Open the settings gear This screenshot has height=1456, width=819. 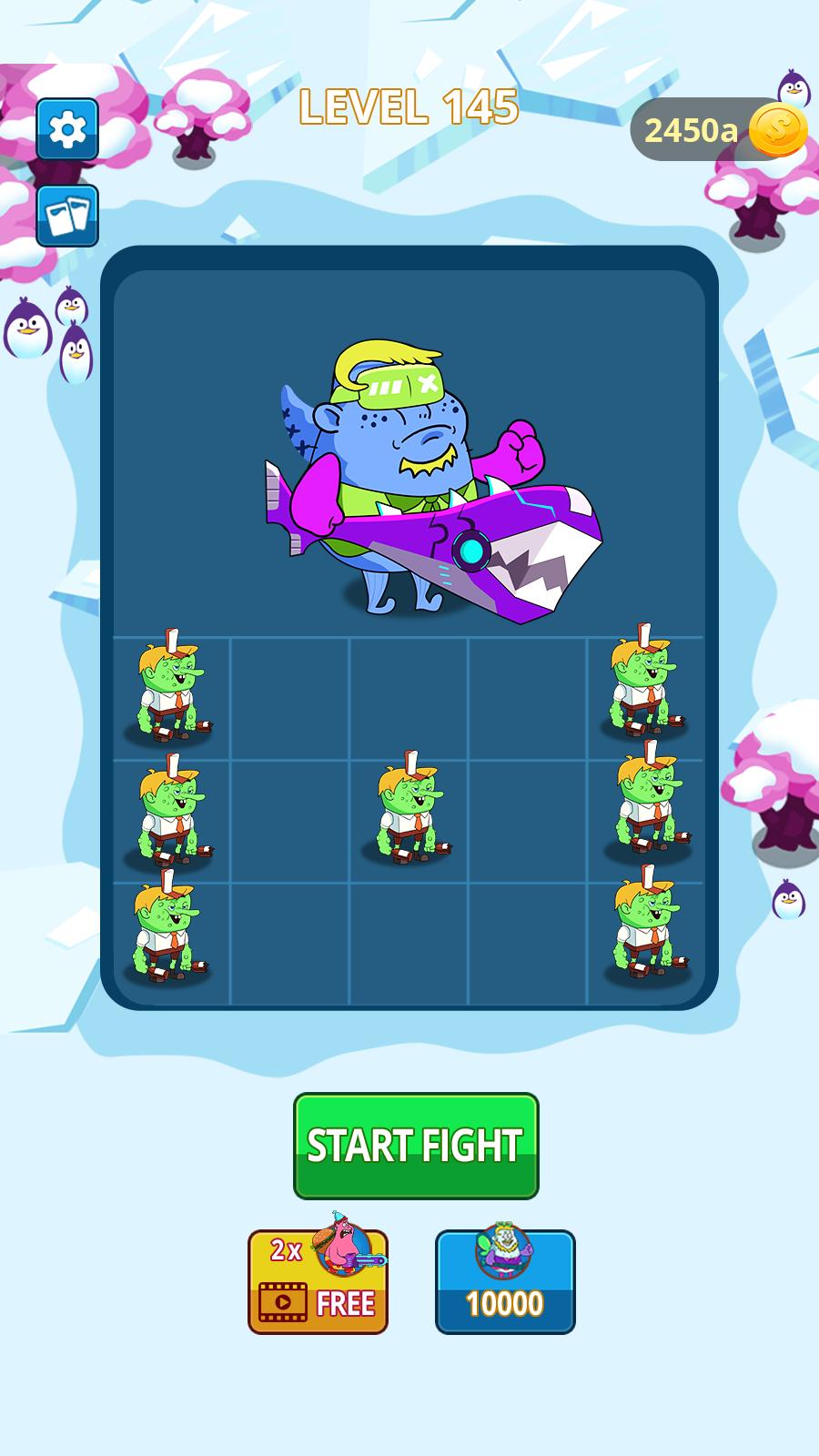(x=67, y=130)
